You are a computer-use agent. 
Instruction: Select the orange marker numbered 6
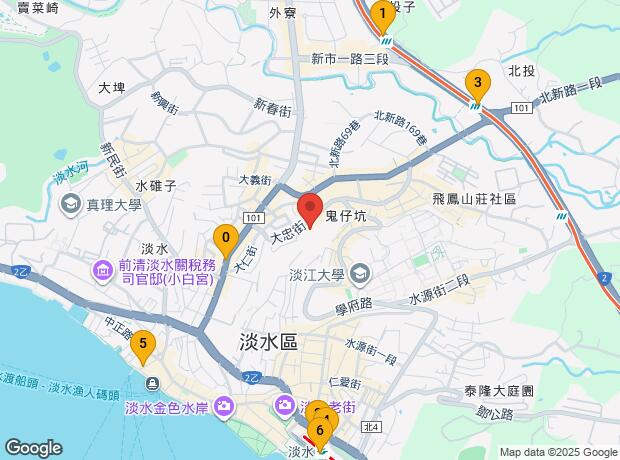pos(321,431)
